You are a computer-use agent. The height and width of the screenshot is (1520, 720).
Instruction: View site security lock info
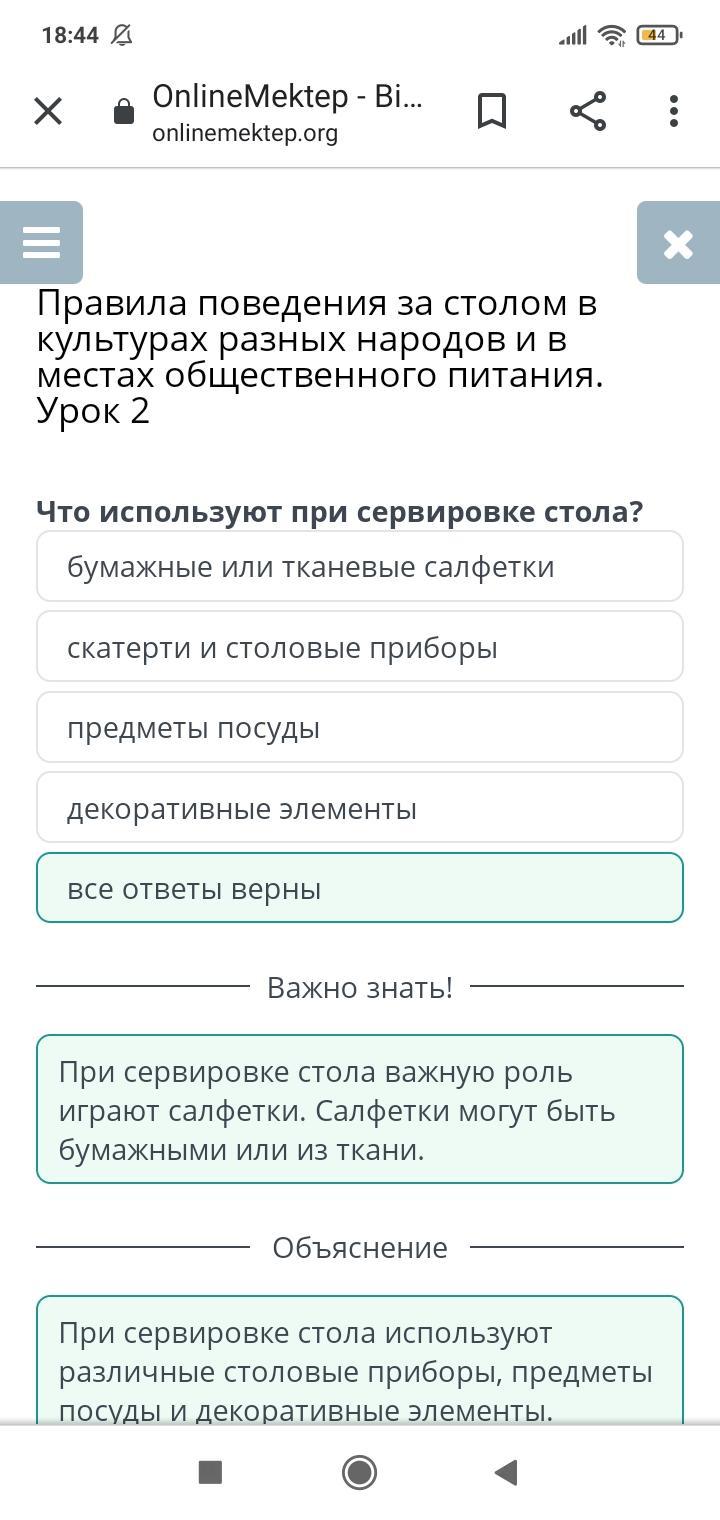pyautogui.click(x=124, y=111)
